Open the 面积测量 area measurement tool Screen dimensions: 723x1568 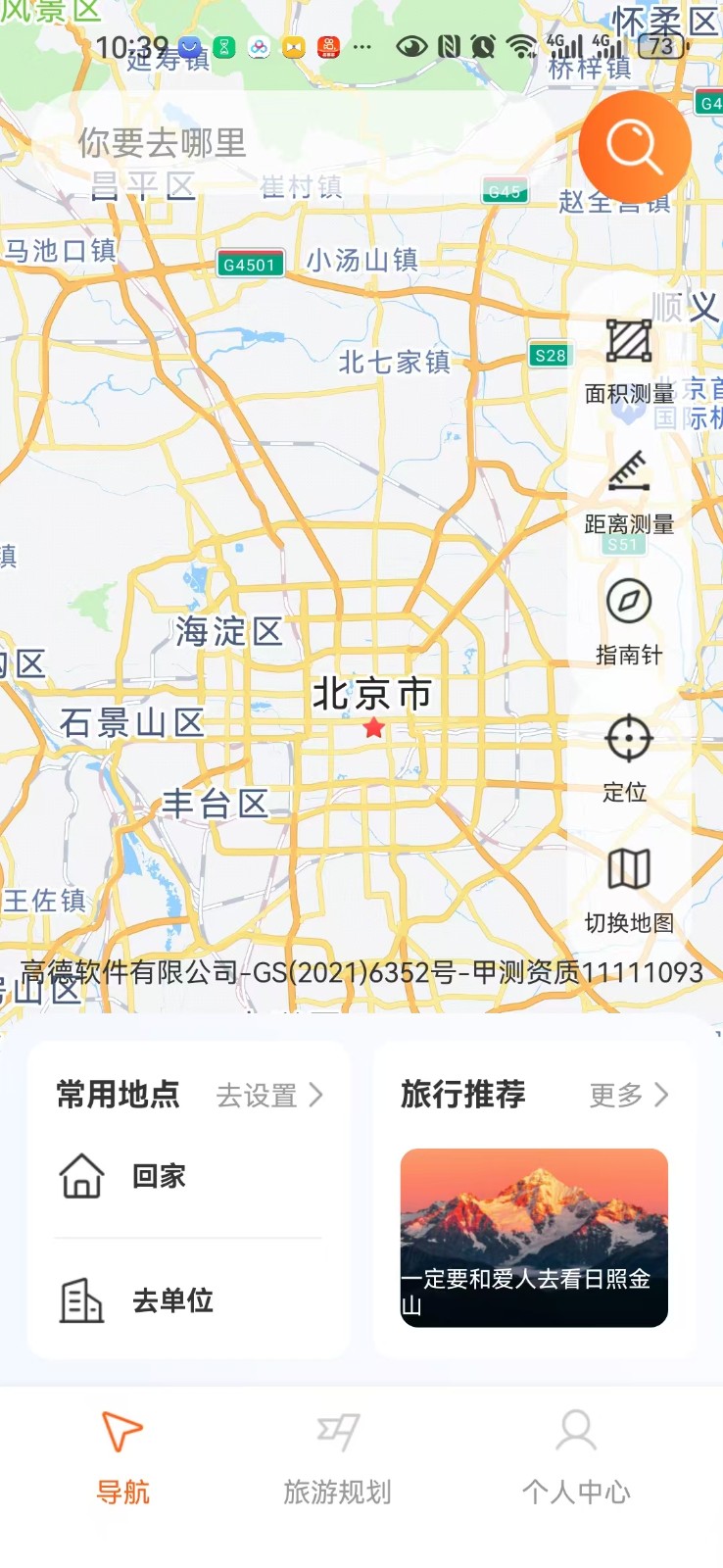coord(629,360)
